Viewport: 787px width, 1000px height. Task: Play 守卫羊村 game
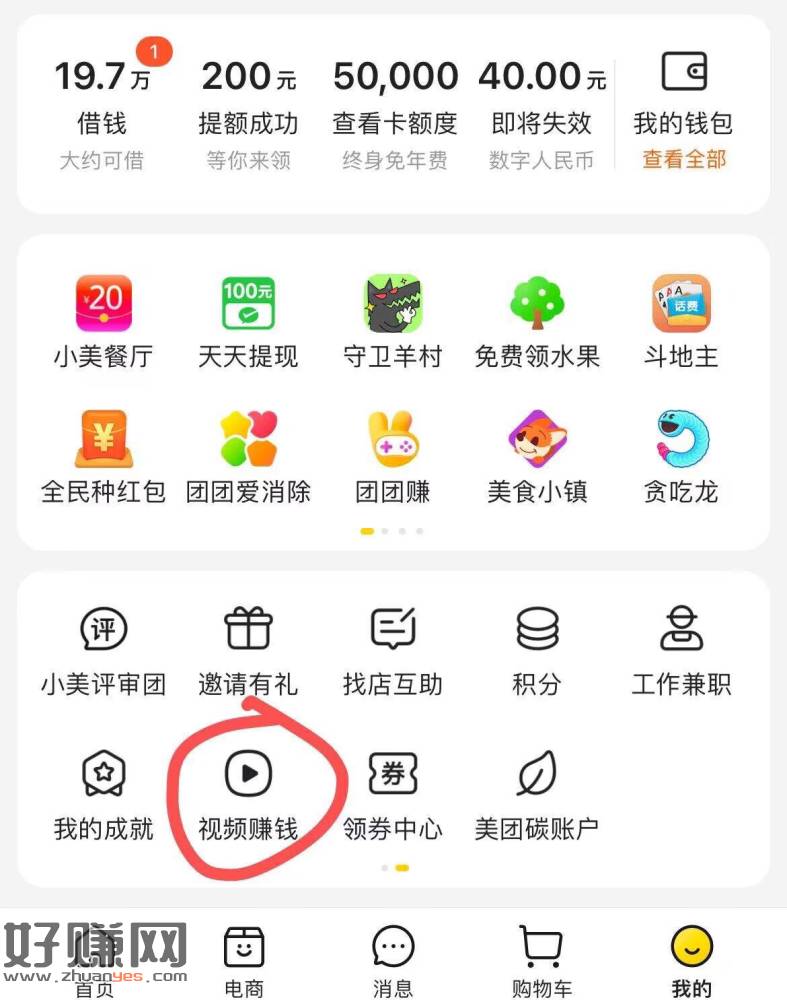pyautogui.click(x=393, y=320)
